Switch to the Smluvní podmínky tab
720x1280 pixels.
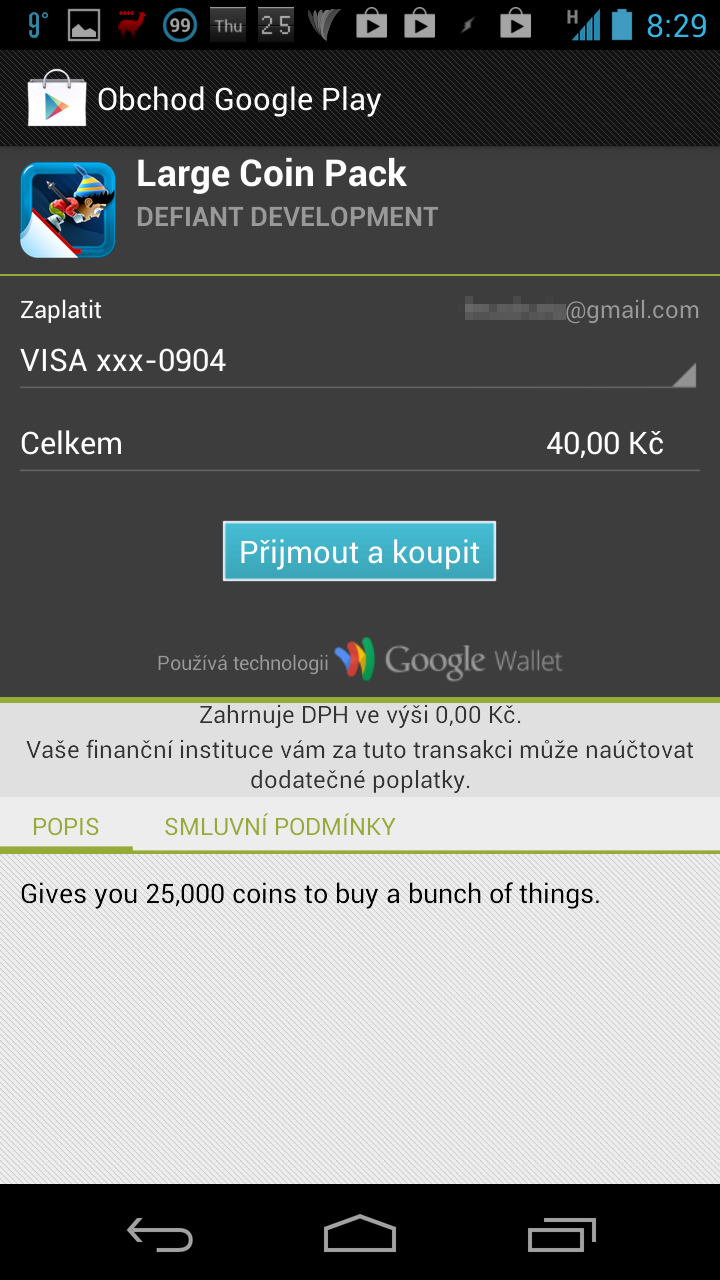280,827
